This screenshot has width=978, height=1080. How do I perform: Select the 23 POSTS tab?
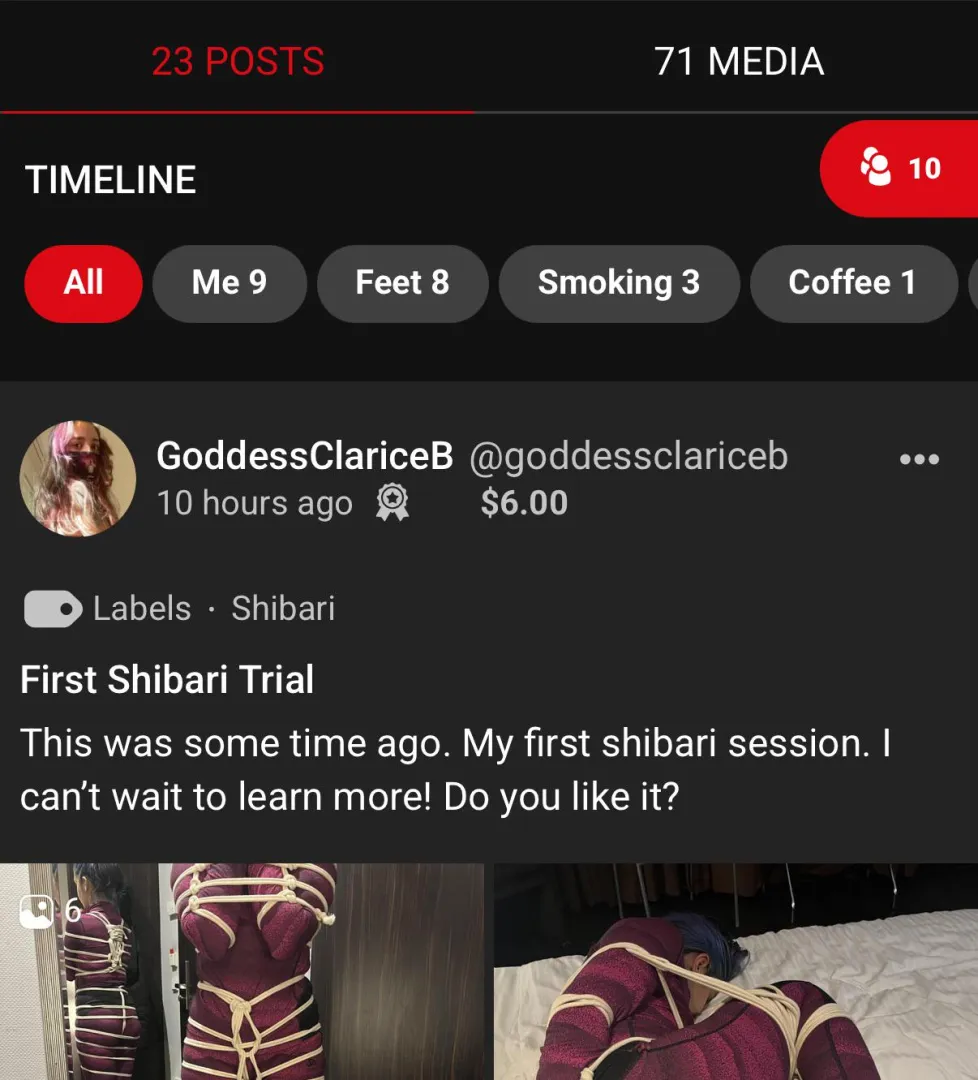click(x=238, y=61)
